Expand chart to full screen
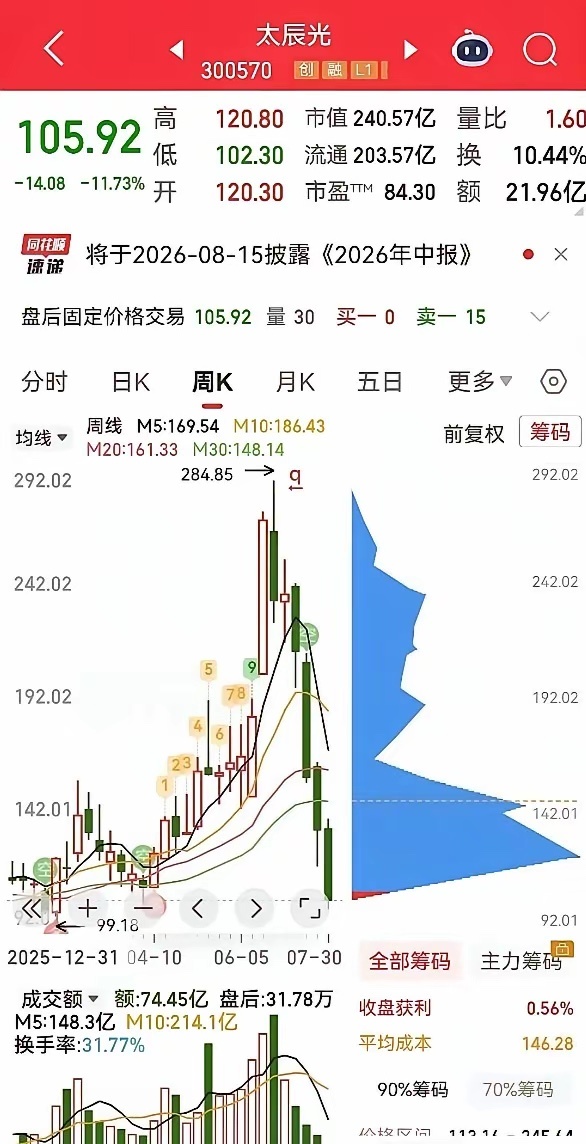 click(309, 908)
